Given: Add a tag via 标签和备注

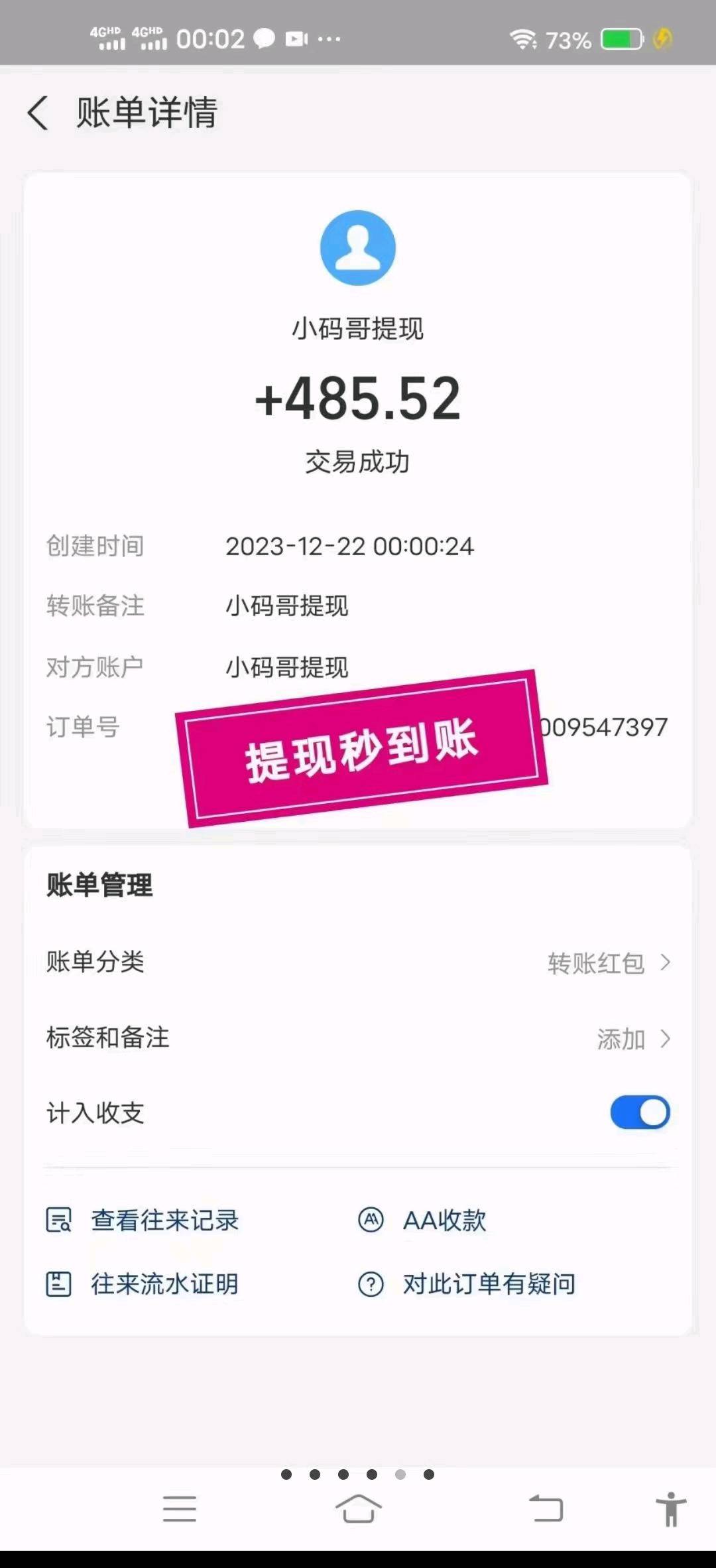Looking at the screenshot, I should (358, 1039).
